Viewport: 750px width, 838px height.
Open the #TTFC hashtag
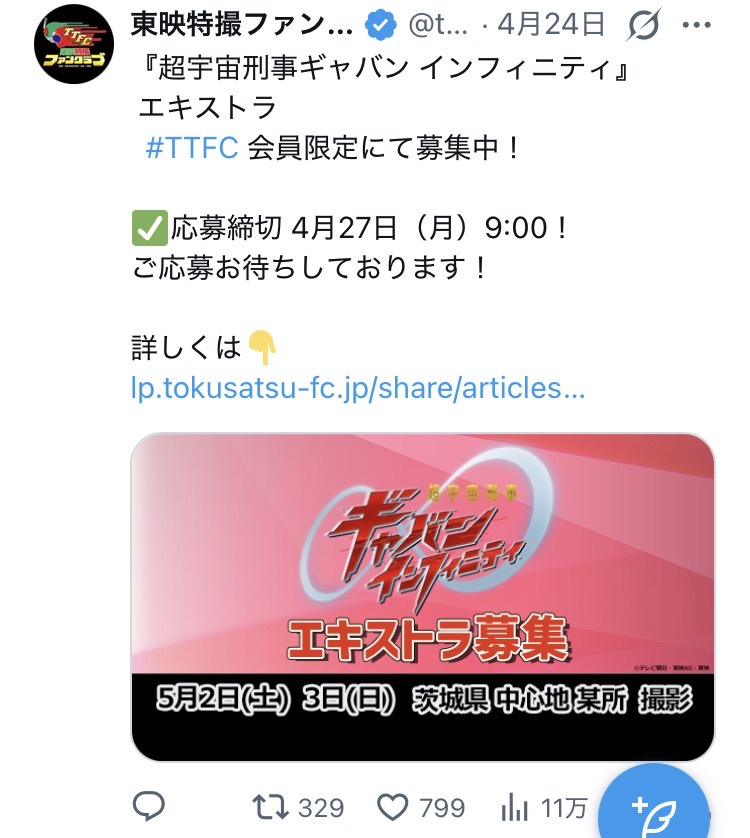(x=192, y=147)
